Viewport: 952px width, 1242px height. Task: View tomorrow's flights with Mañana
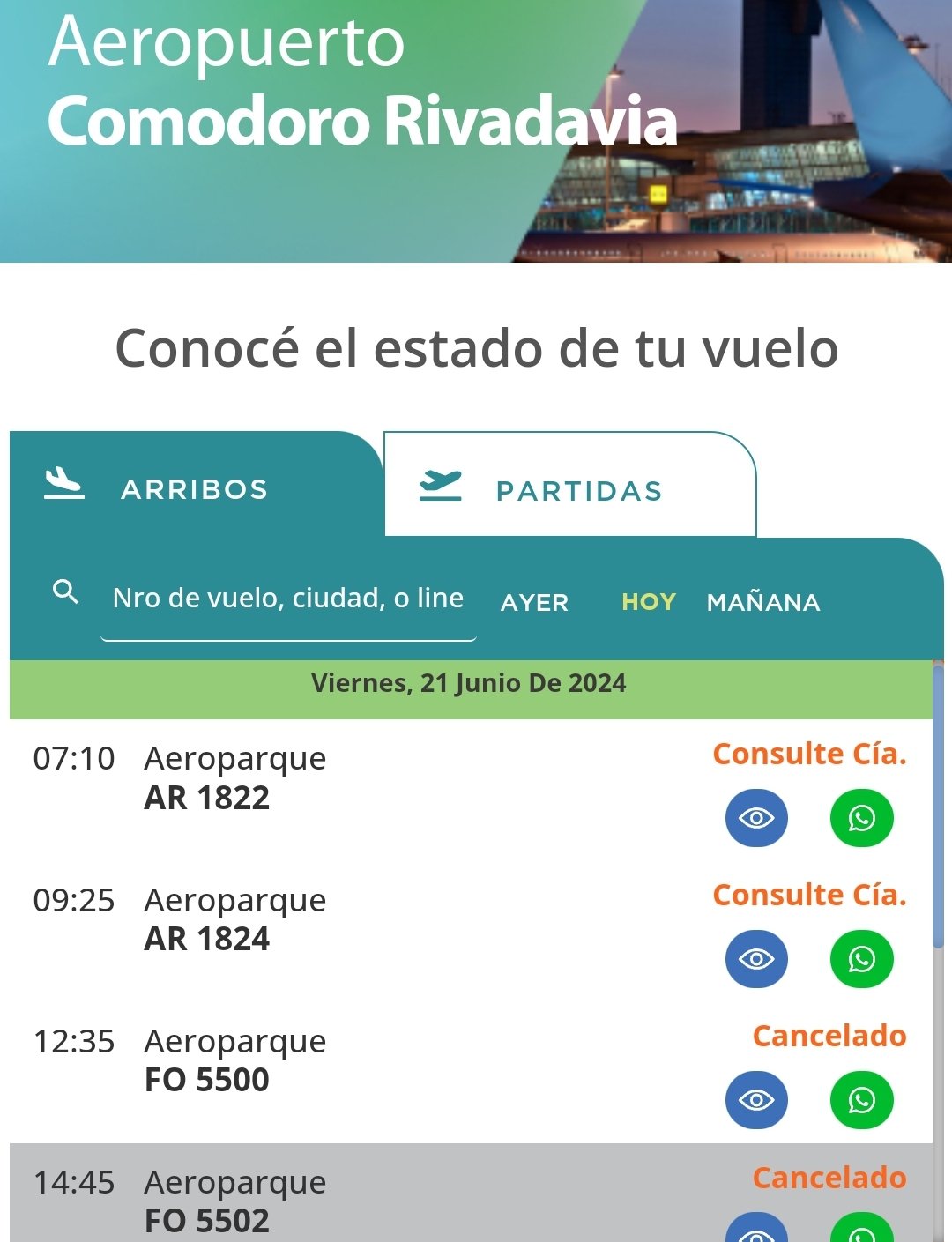(x=763, y=602)
